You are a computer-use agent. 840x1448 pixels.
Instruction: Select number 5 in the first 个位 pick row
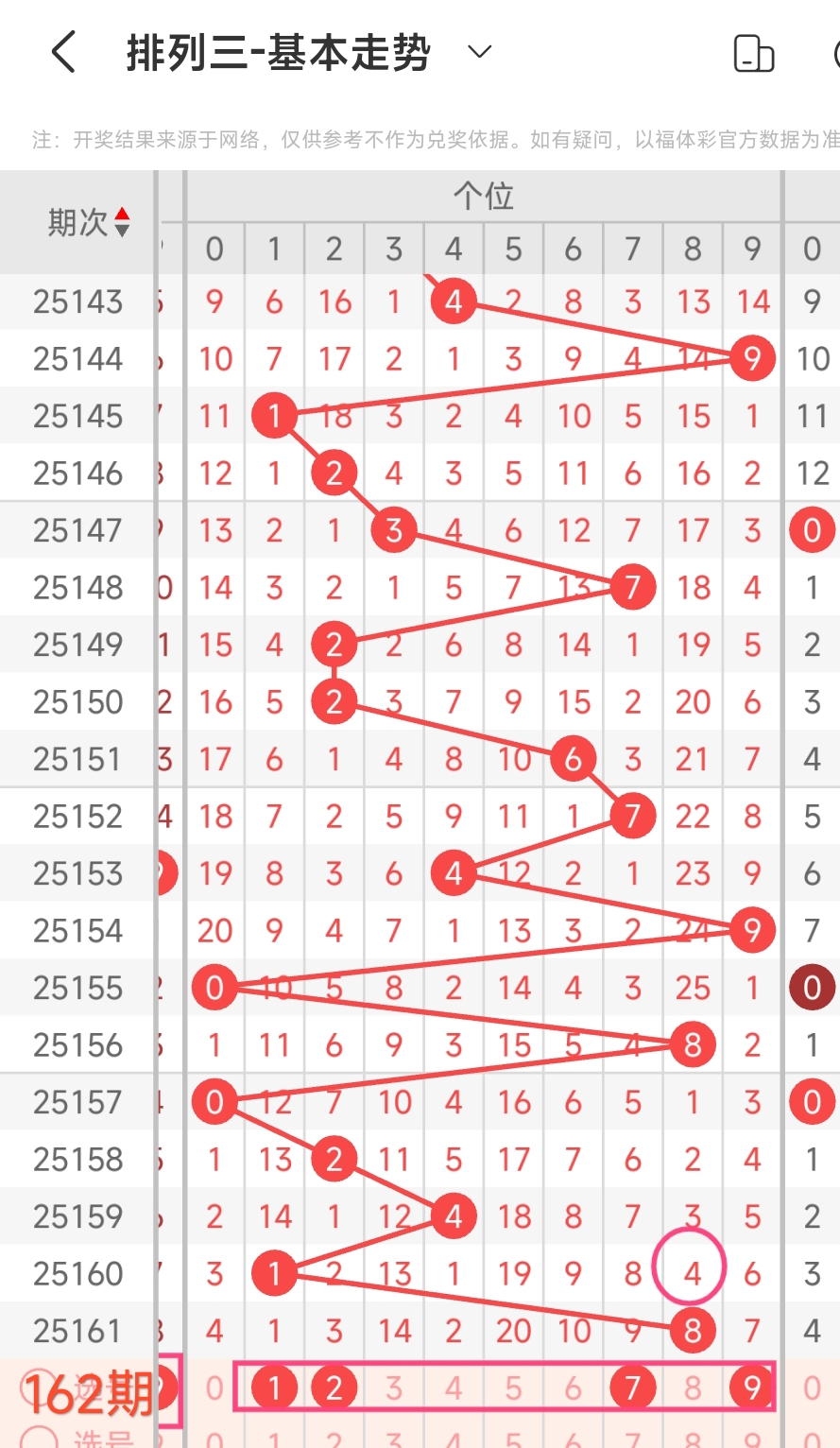(513, 1388)
